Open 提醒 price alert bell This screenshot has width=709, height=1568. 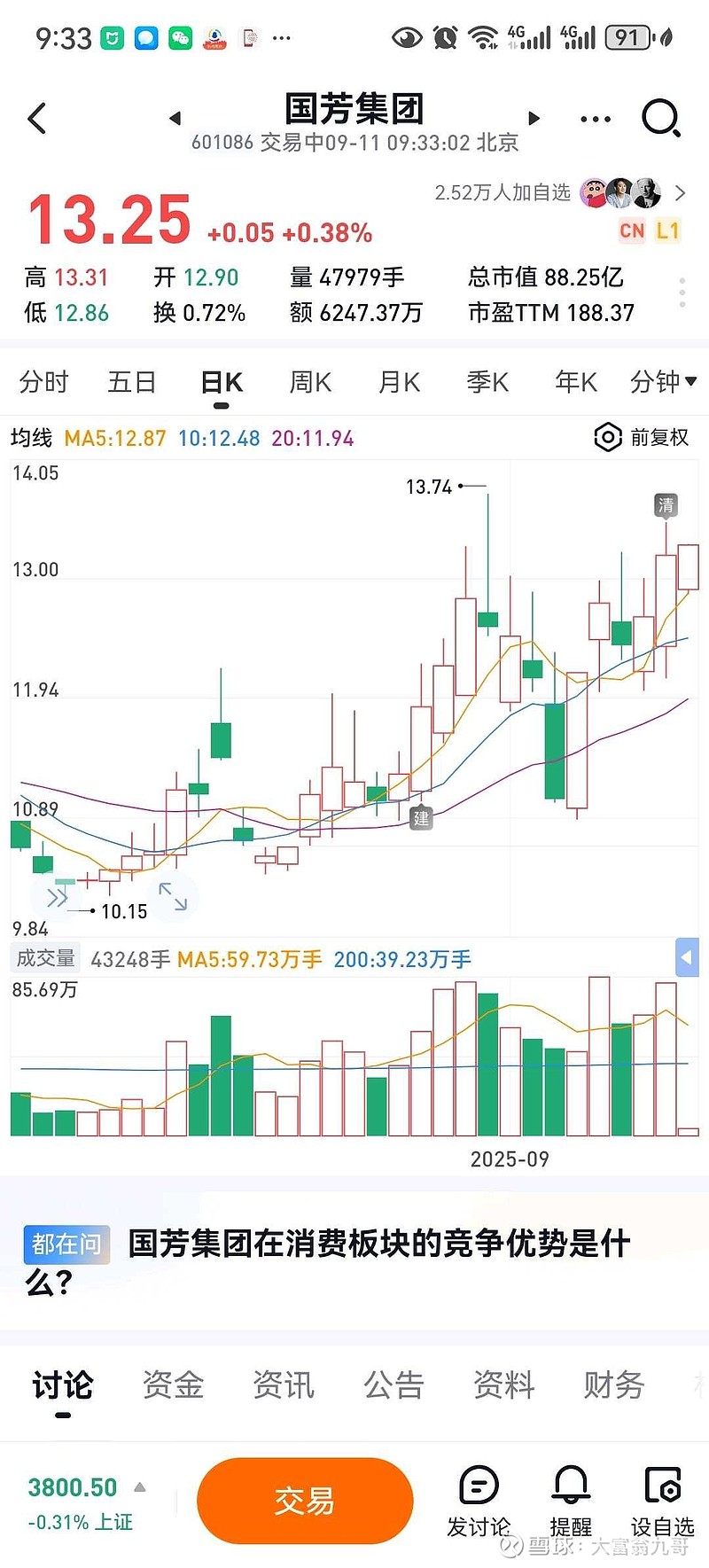[571, 1502]
